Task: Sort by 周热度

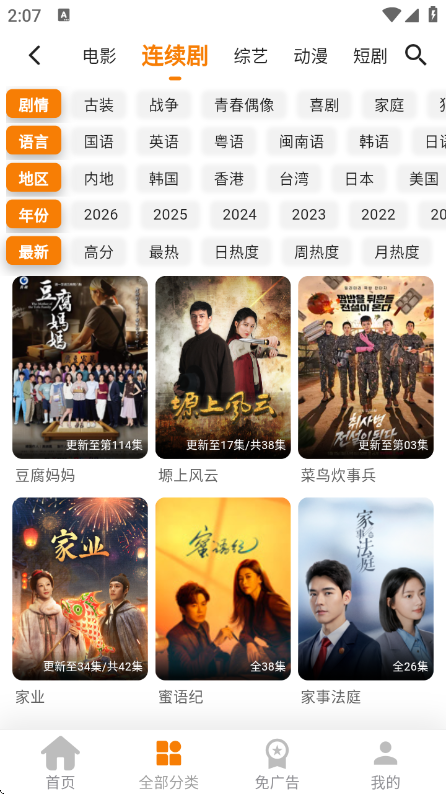Action: tap(316, 252)
